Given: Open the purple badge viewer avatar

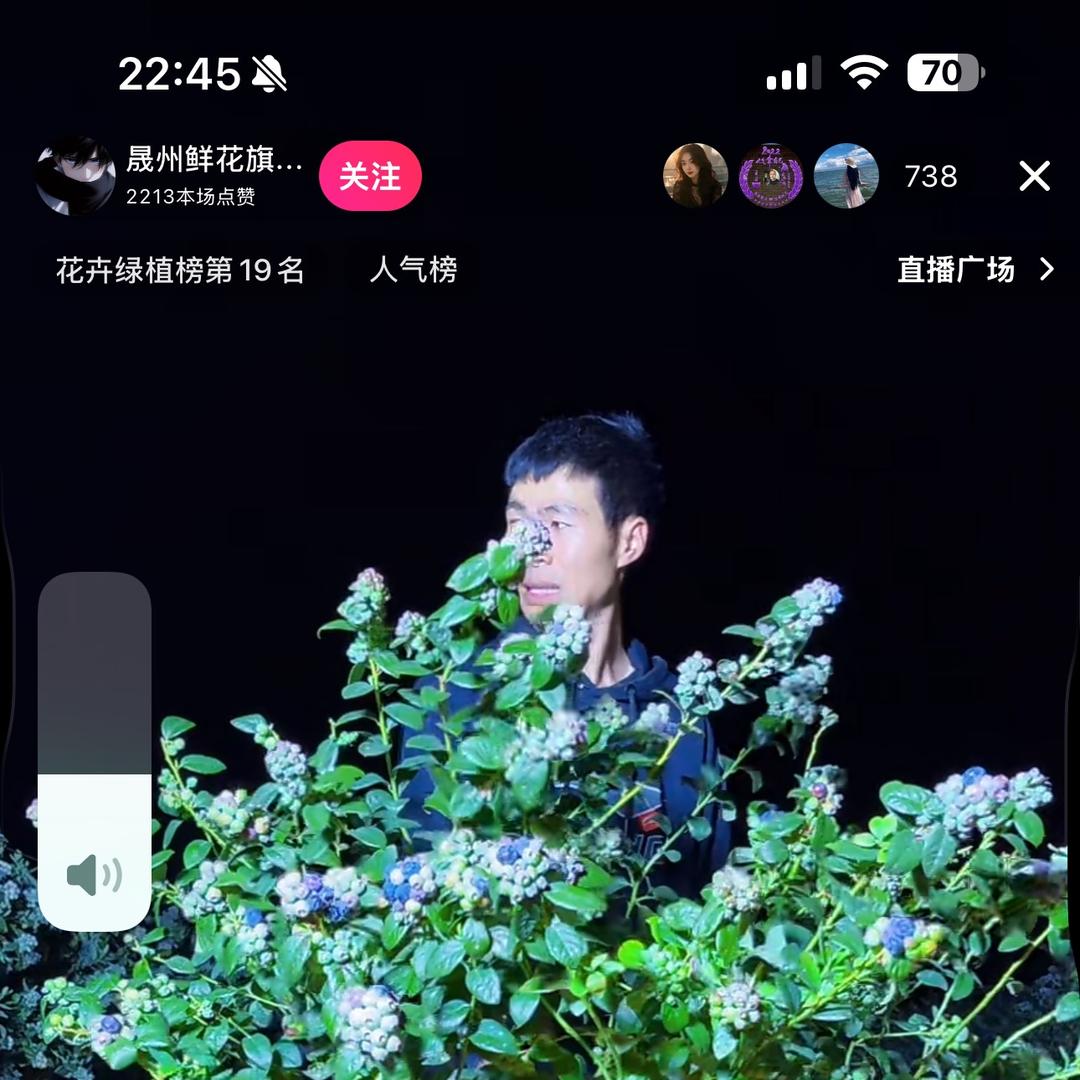Looking at the screenshot, I should tap(770, 176).
